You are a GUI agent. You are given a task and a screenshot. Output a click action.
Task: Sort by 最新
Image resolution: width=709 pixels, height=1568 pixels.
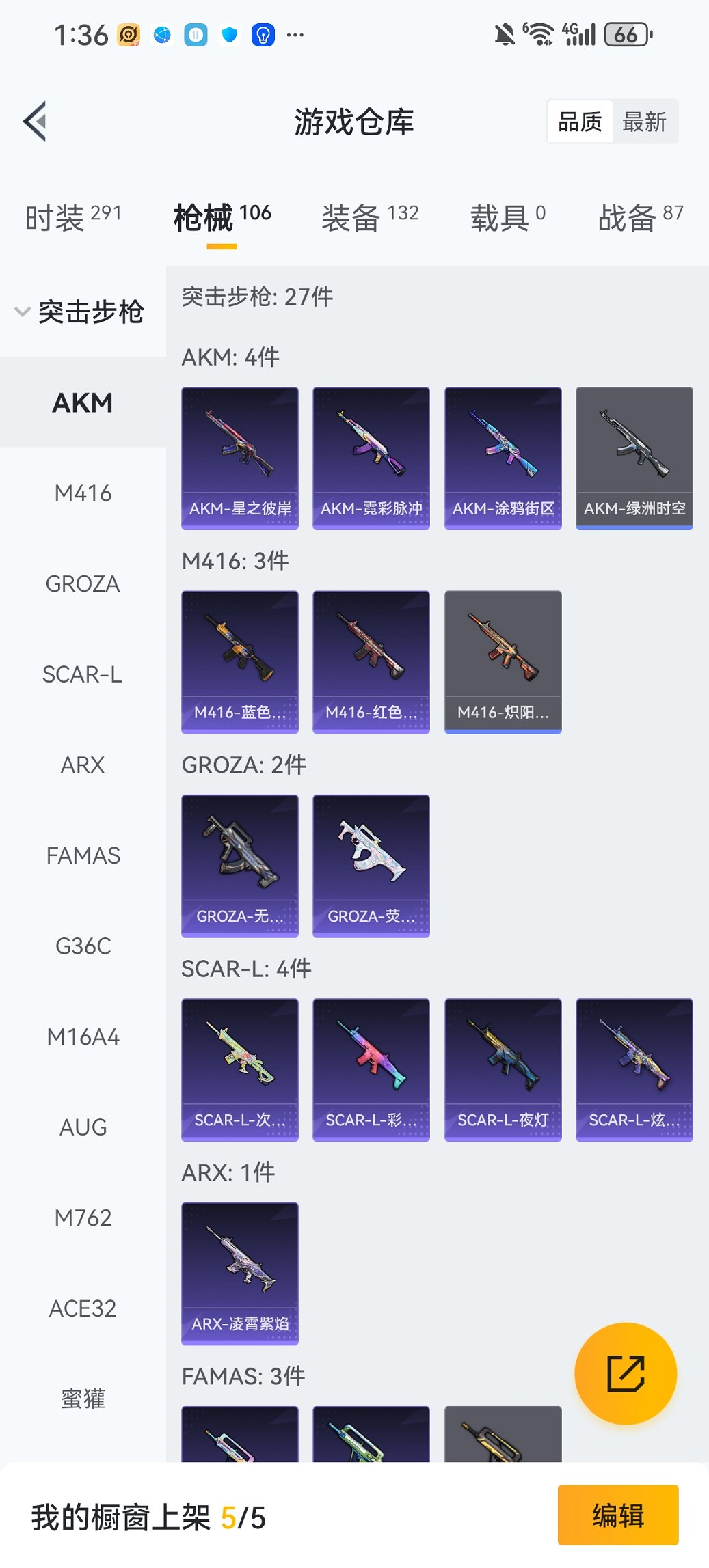tap(644, 122)
